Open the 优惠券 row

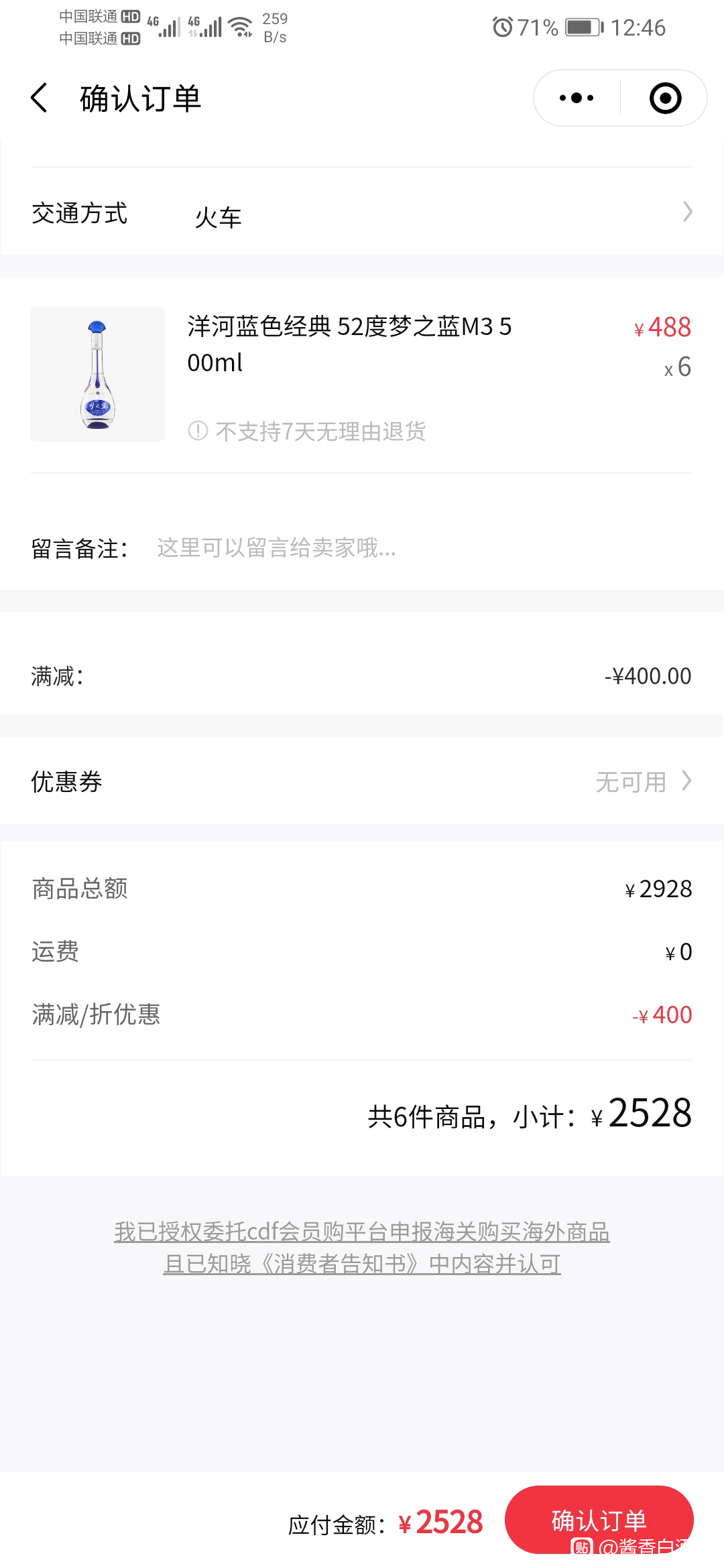tap(362, 781)
